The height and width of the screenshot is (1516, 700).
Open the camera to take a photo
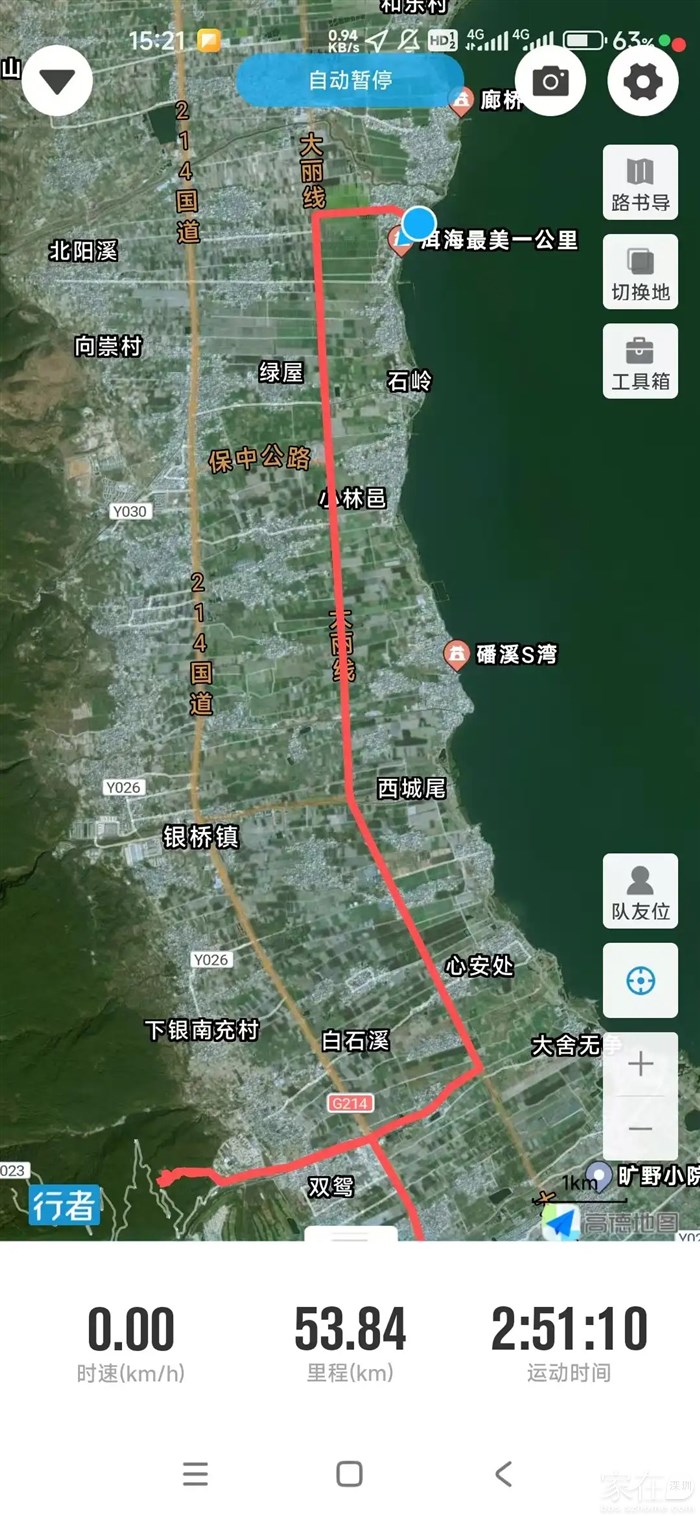click(x=550, y=82)
